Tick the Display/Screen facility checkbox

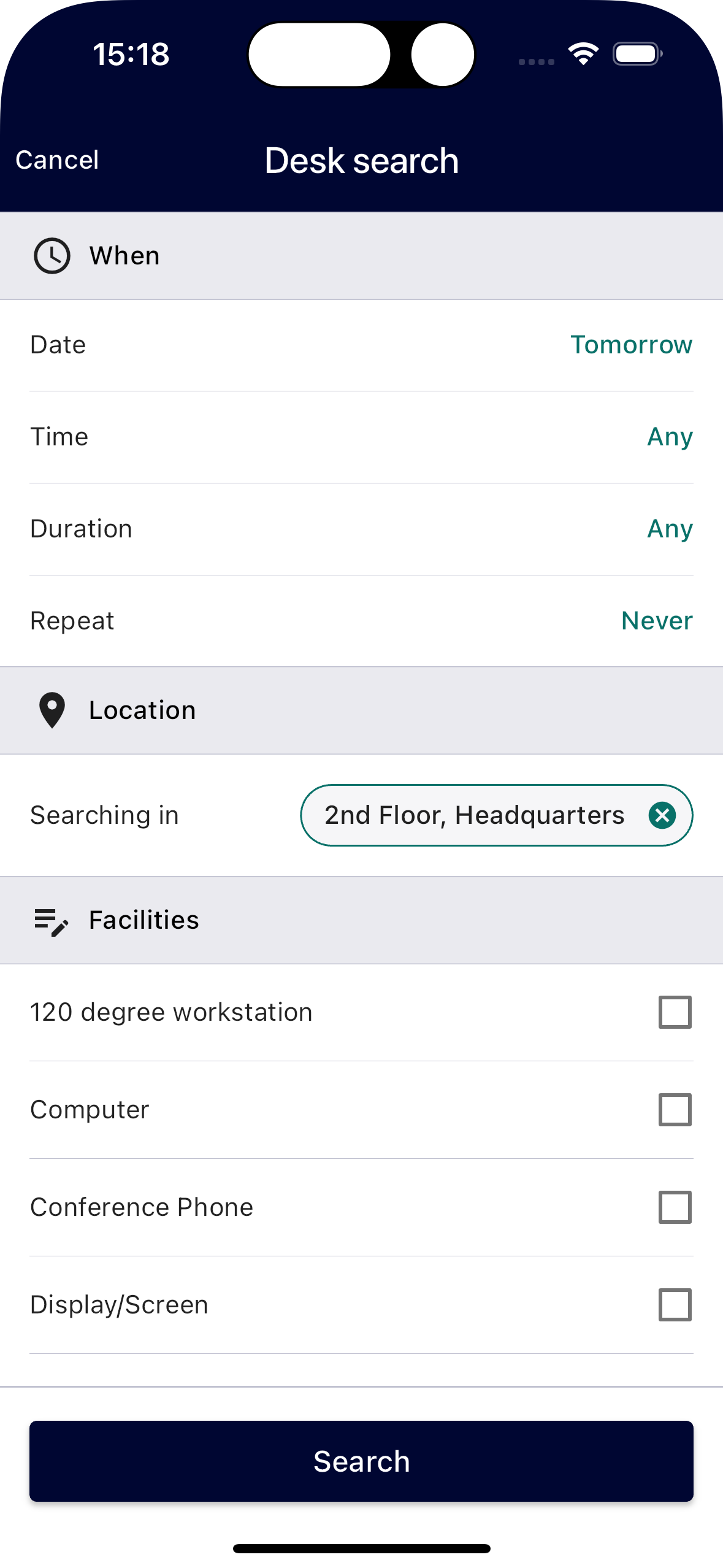coord(675,1304)
